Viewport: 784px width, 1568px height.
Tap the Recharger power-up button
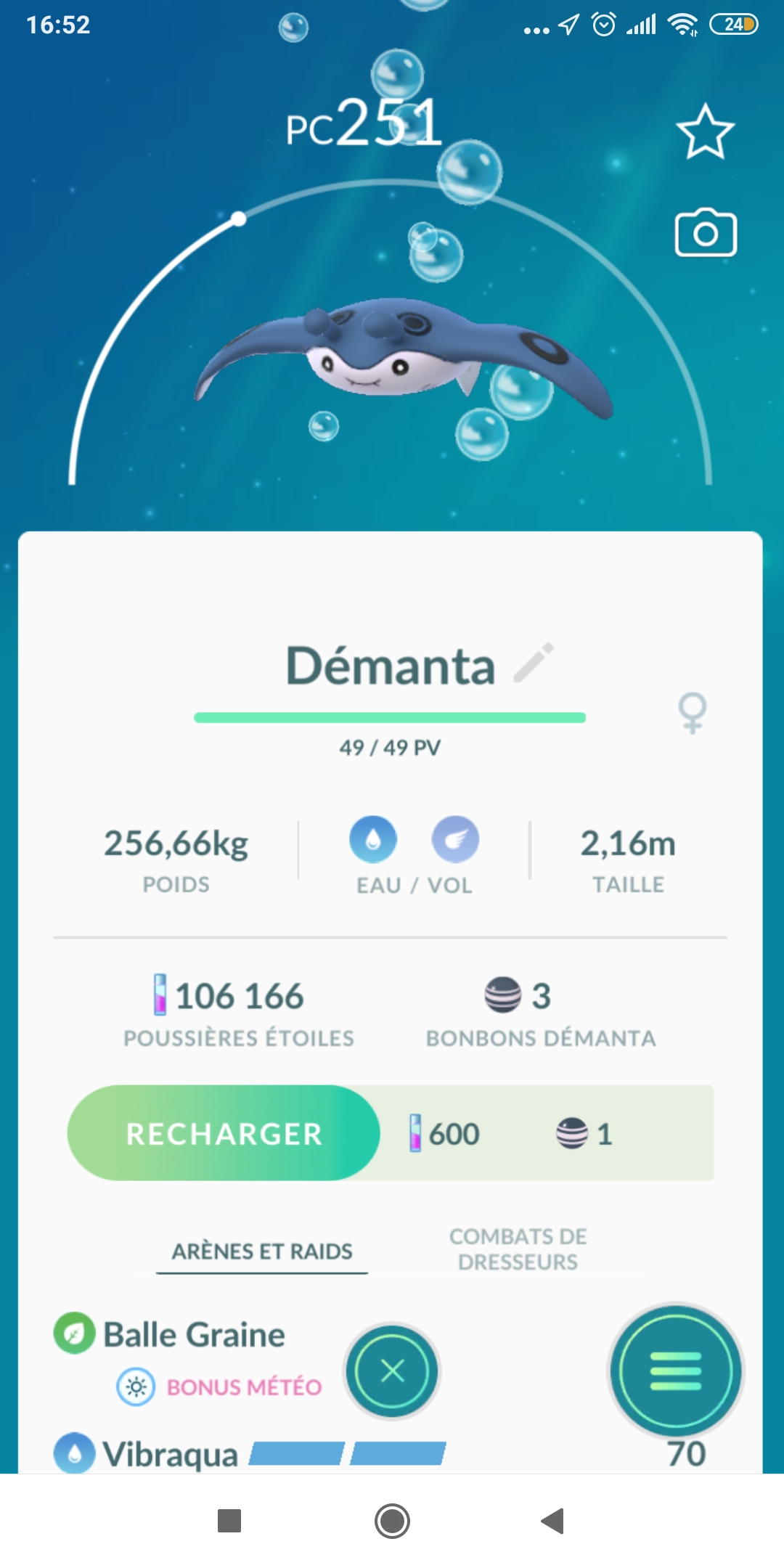tap(224, 1133)
